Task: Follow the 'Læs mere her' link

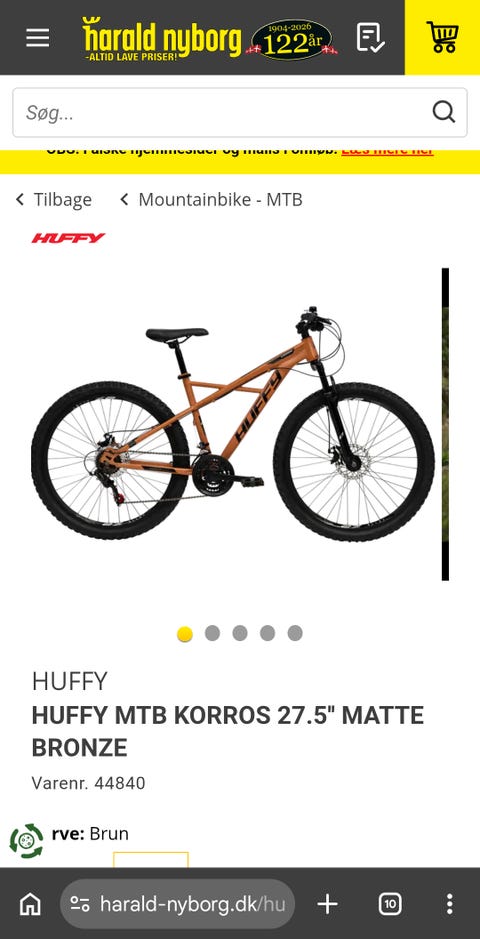Action: tap(387, 150)
